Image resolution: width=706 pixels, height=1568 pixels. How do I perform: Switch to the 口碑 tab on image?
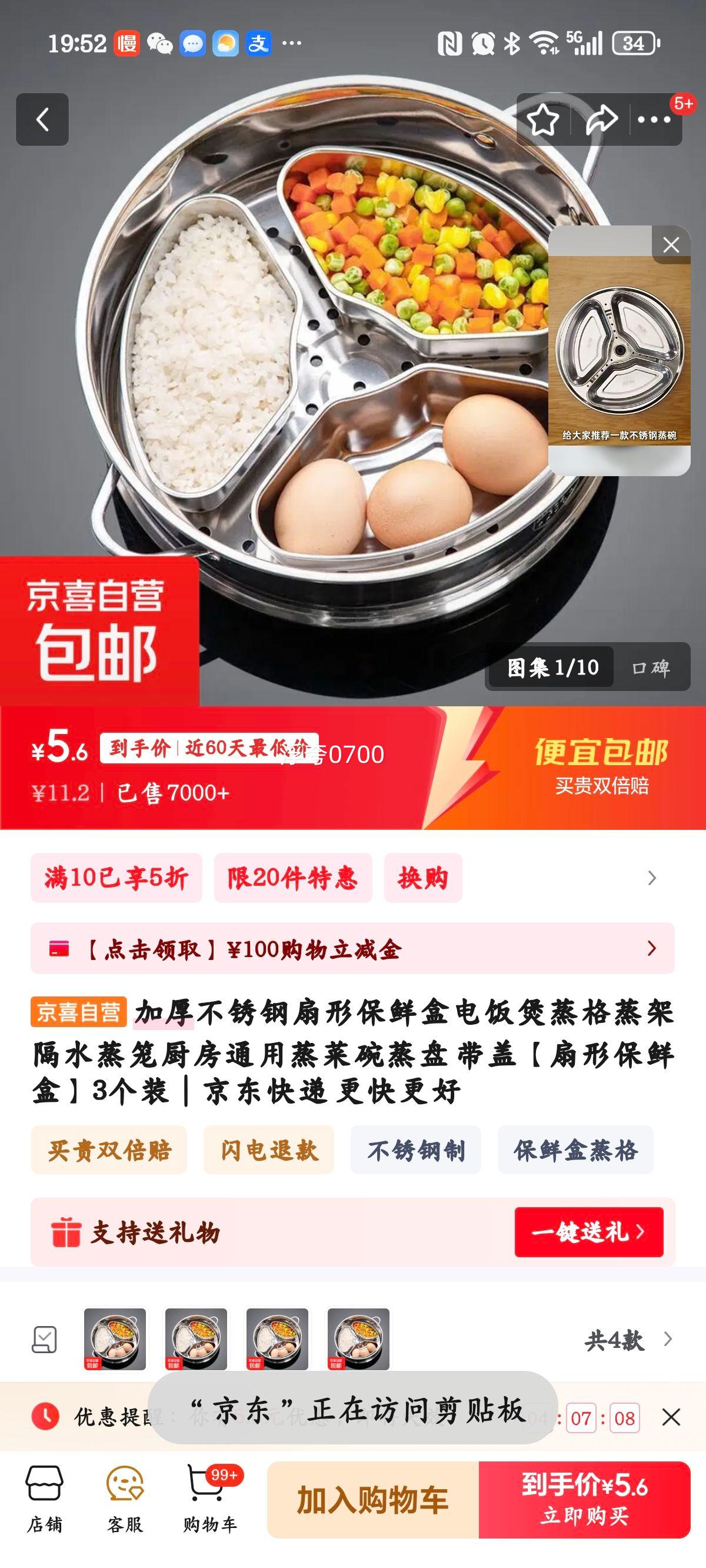[651, 667]
